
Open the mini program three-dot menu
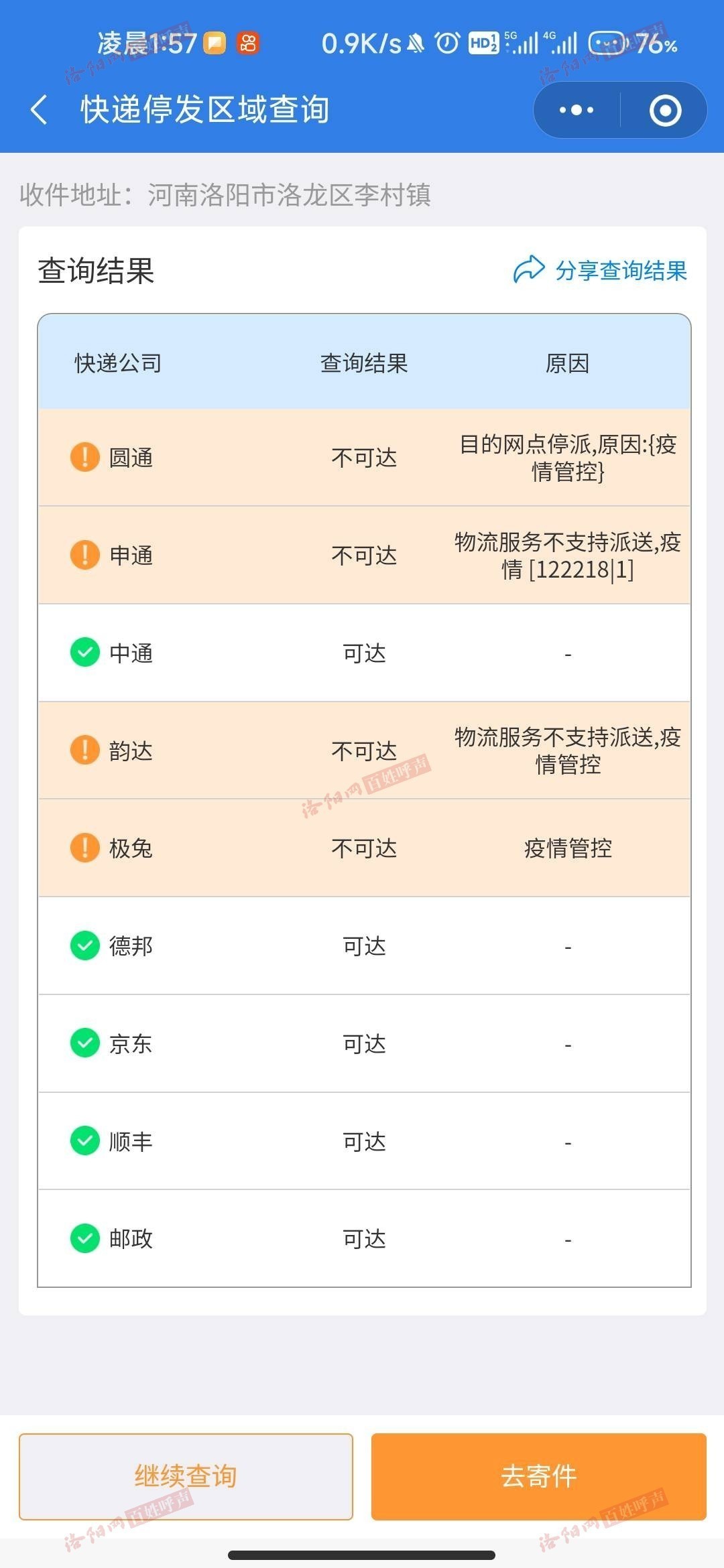[x=577, y=110]
